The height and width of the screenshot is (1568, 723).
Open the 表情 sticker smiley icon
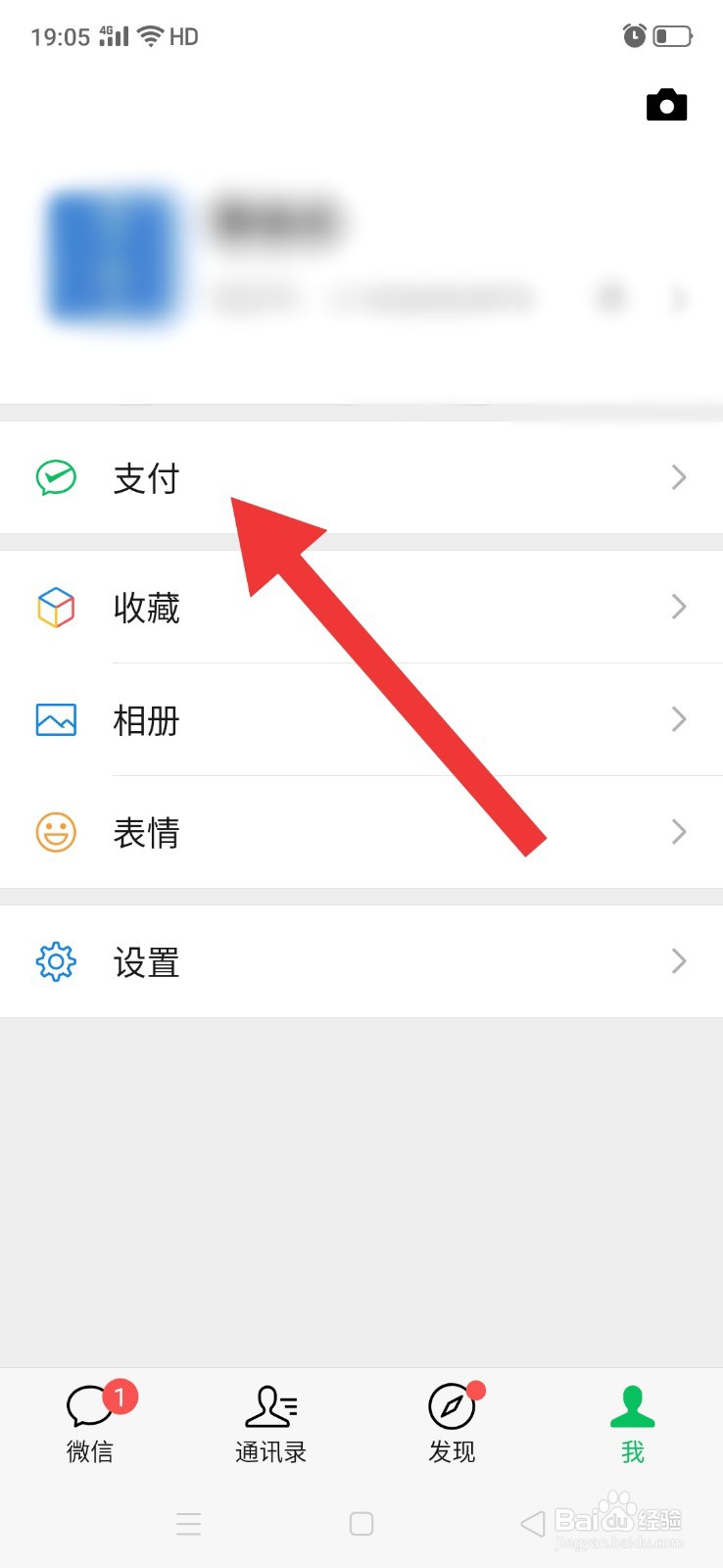tap(56, 831)
